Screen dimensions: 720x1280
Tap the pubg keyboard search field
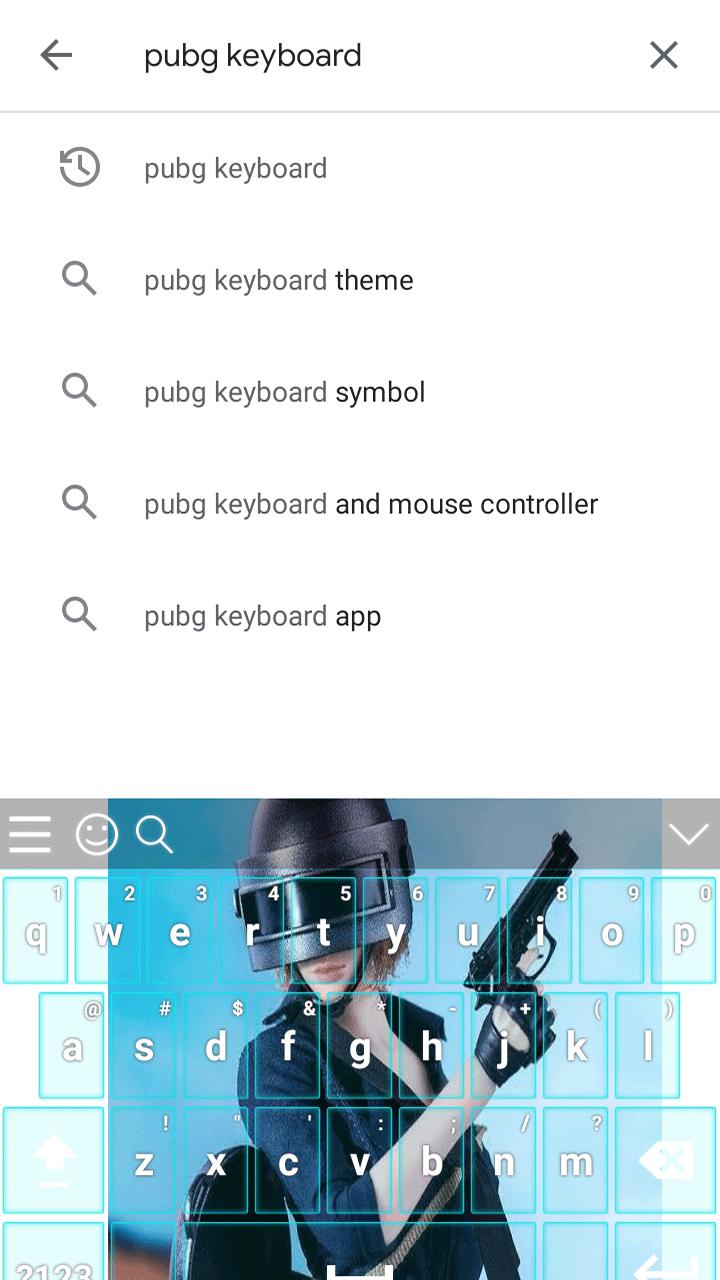[x=380, y=55]
